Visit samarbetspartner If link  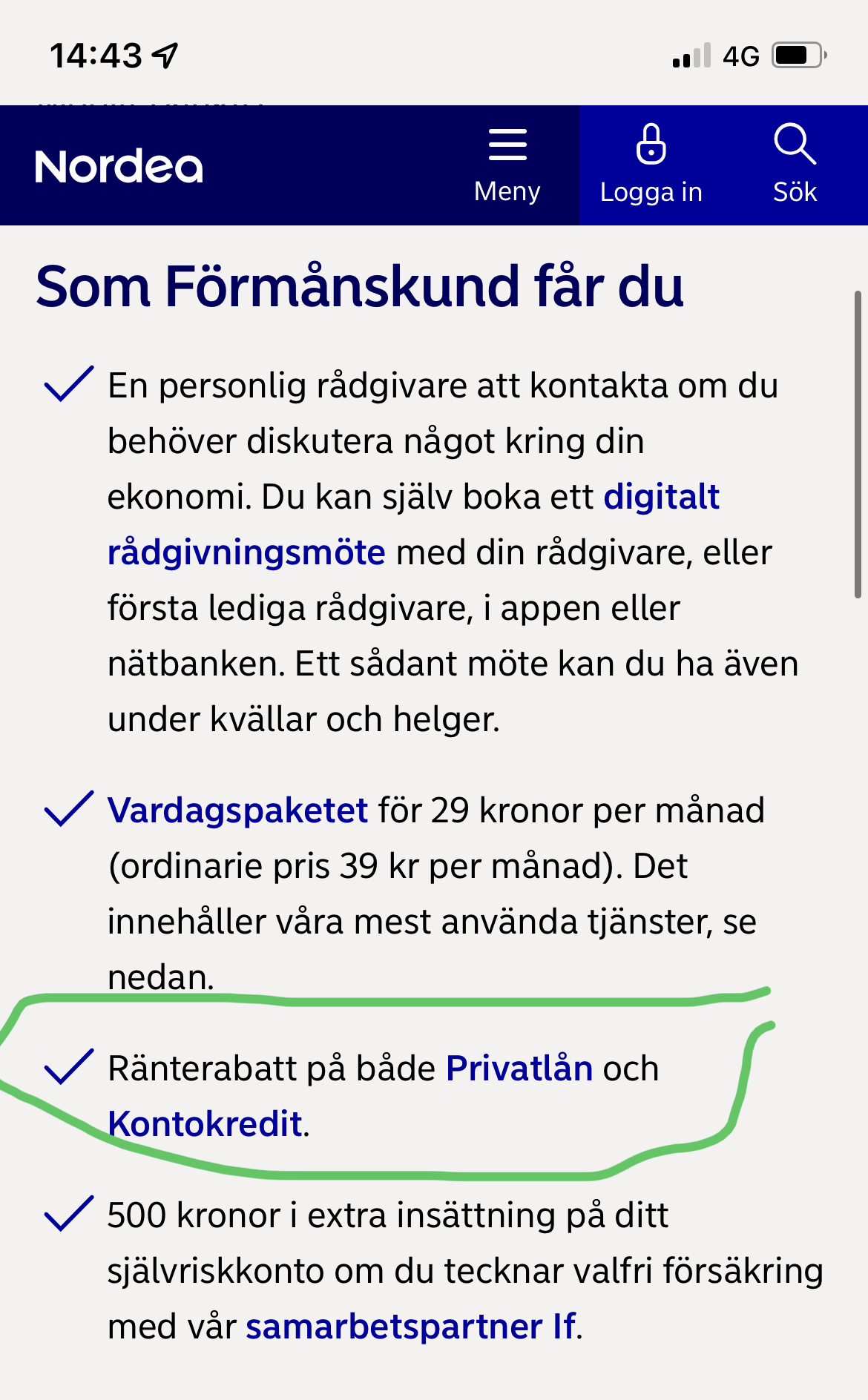pos(411,1327)
